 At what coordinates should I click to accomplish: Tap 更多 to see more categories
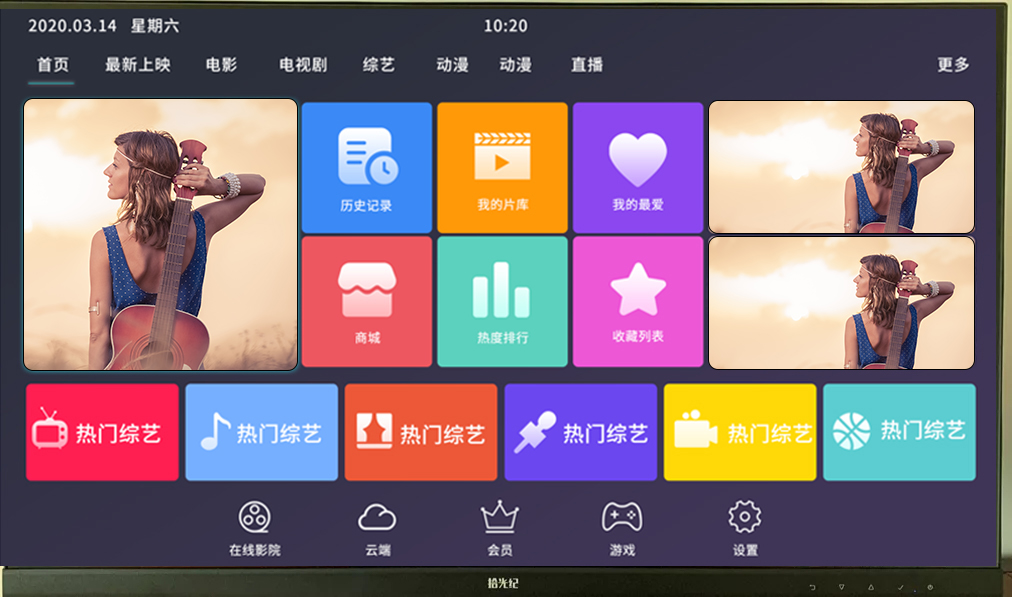(953, 65)
